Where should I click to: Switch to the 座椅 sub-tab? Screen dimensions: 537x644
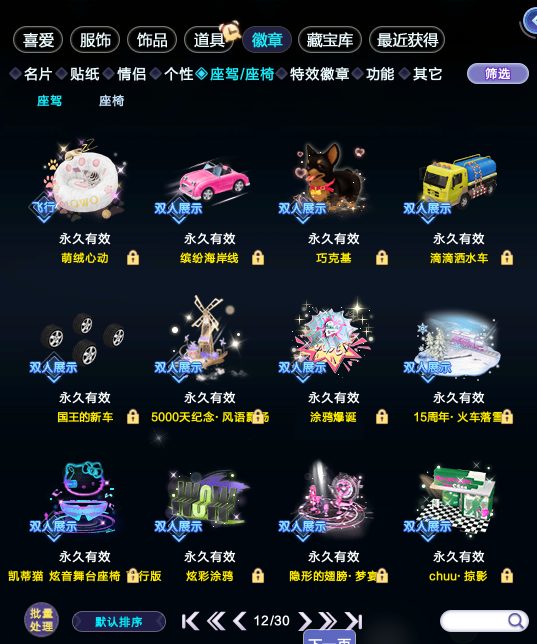tap(111, 101)
